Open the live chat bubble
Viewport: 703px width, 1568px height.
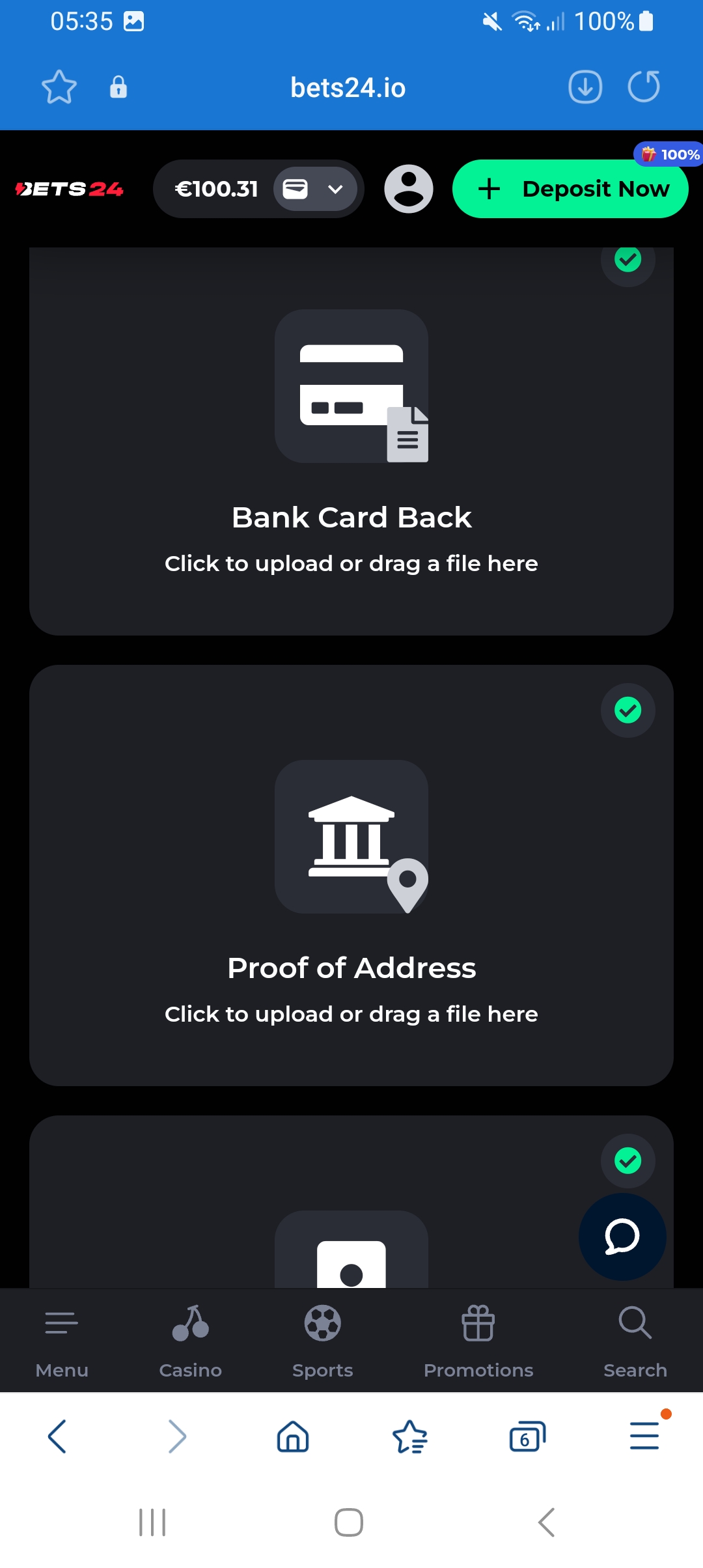pos(622,1237)
